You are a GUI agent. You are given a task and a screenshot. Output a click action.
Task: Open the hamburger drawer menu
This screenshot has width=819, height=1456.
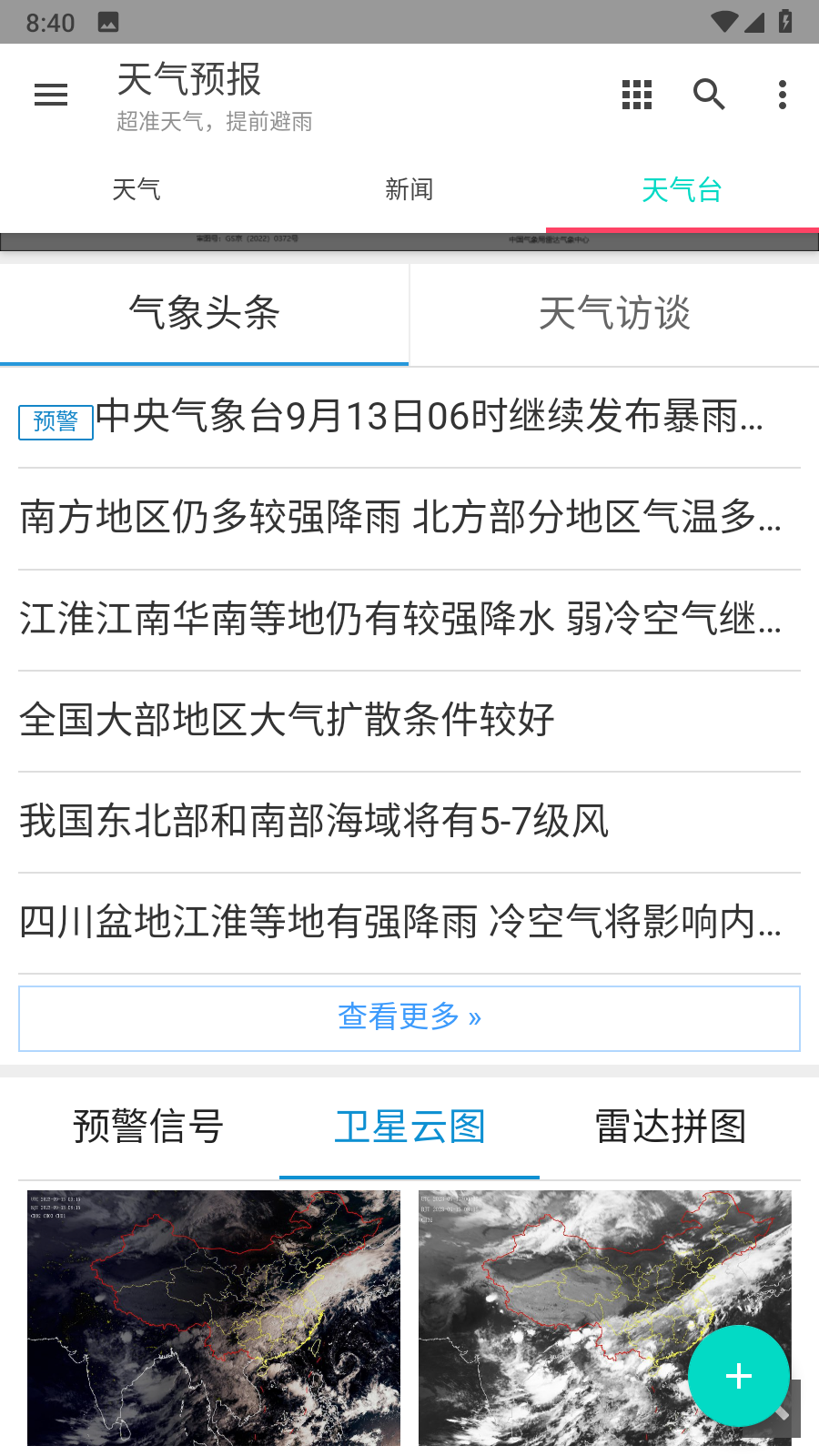click(x=51, y=95)
